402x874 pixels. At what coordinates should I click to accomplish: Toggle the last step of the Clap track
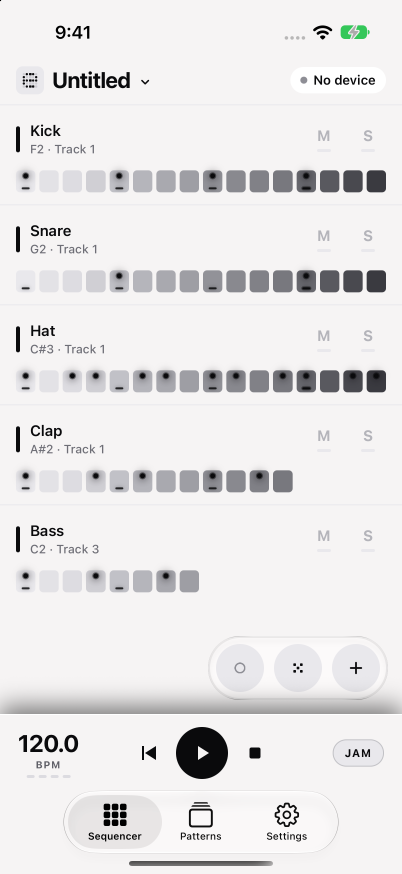coord(283,481)
